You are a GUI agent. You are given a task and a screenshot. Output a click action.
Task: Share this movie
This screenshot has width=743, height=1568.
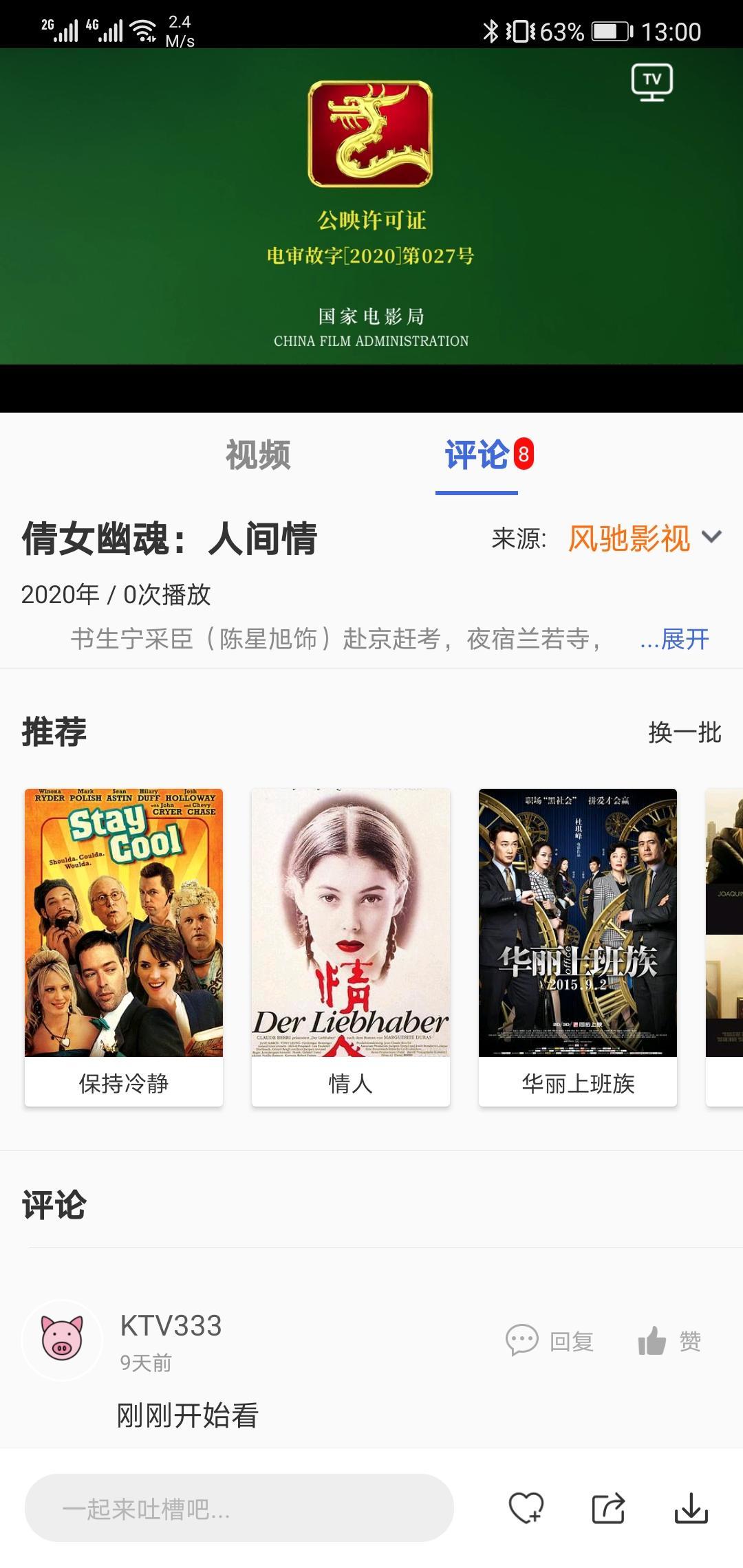[609, 1508]
